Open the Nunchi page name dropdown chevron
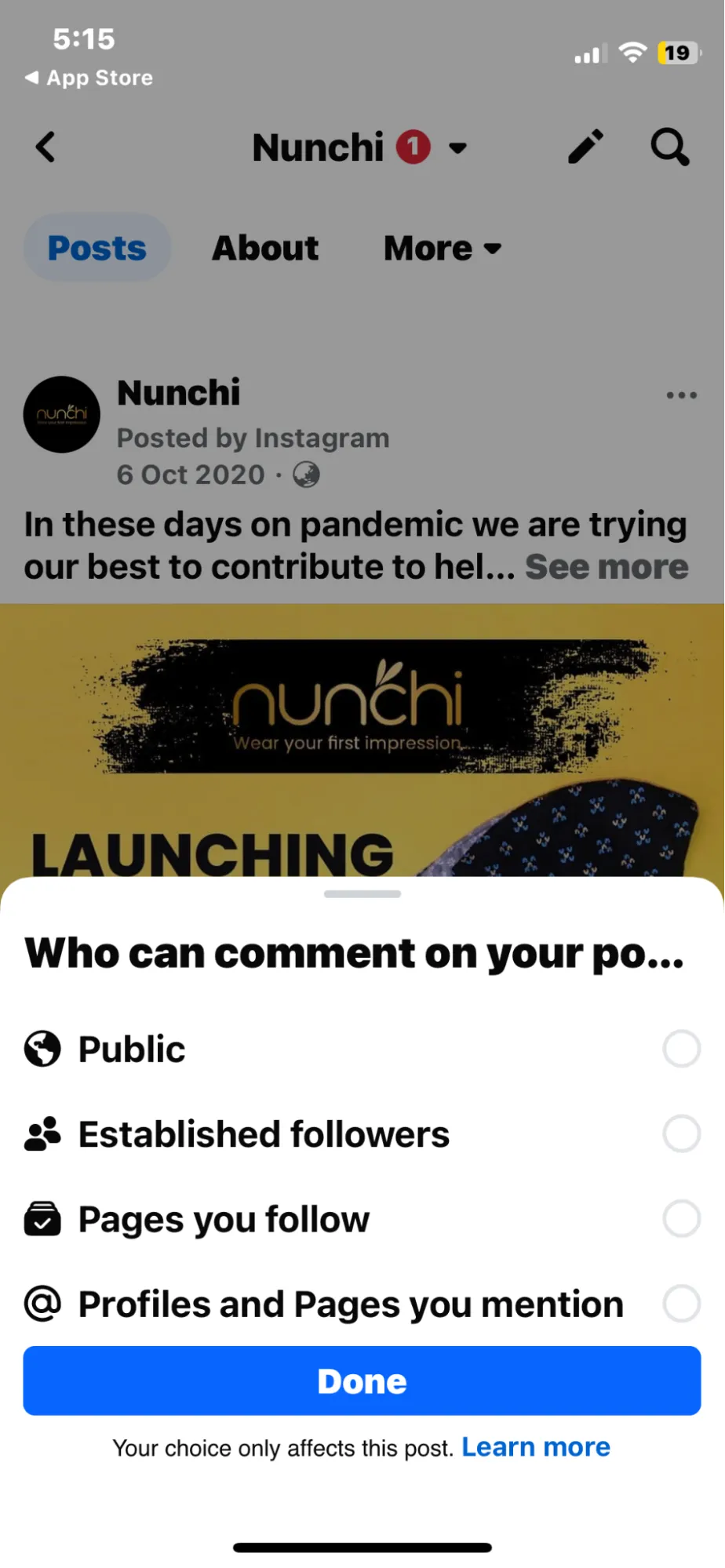 click(457, 147)
